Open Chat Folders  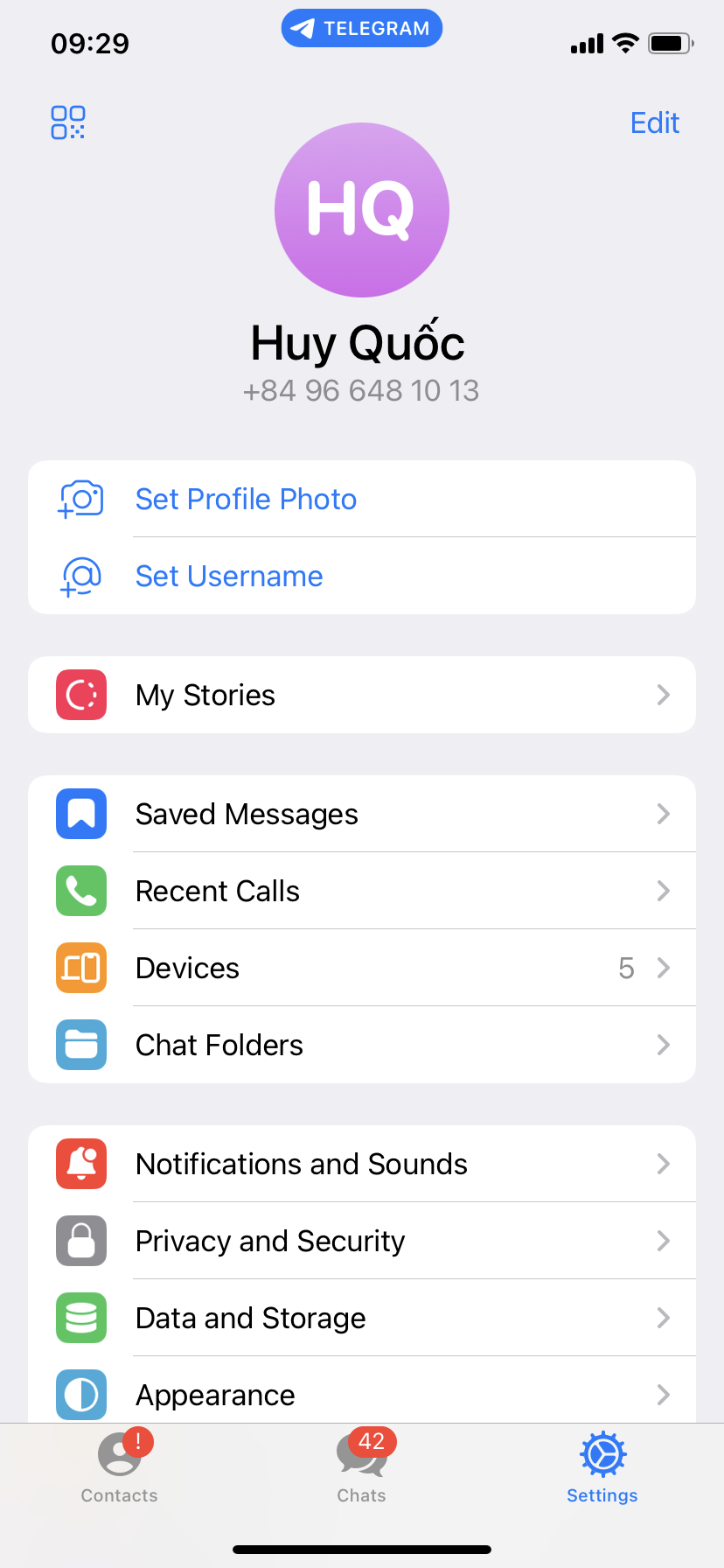pos(361,1045)
